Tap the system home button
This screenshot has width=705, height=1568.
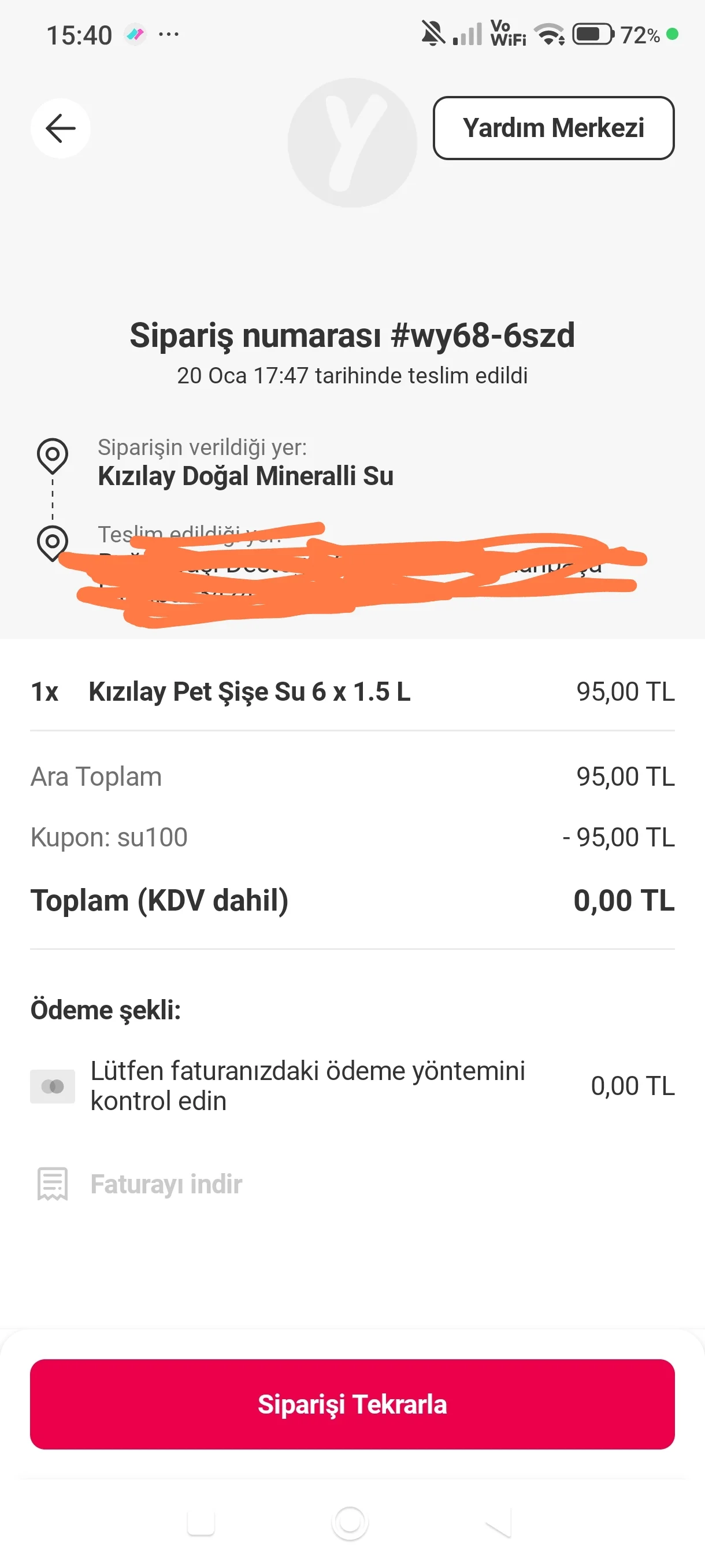click(x=350, y=1523)
